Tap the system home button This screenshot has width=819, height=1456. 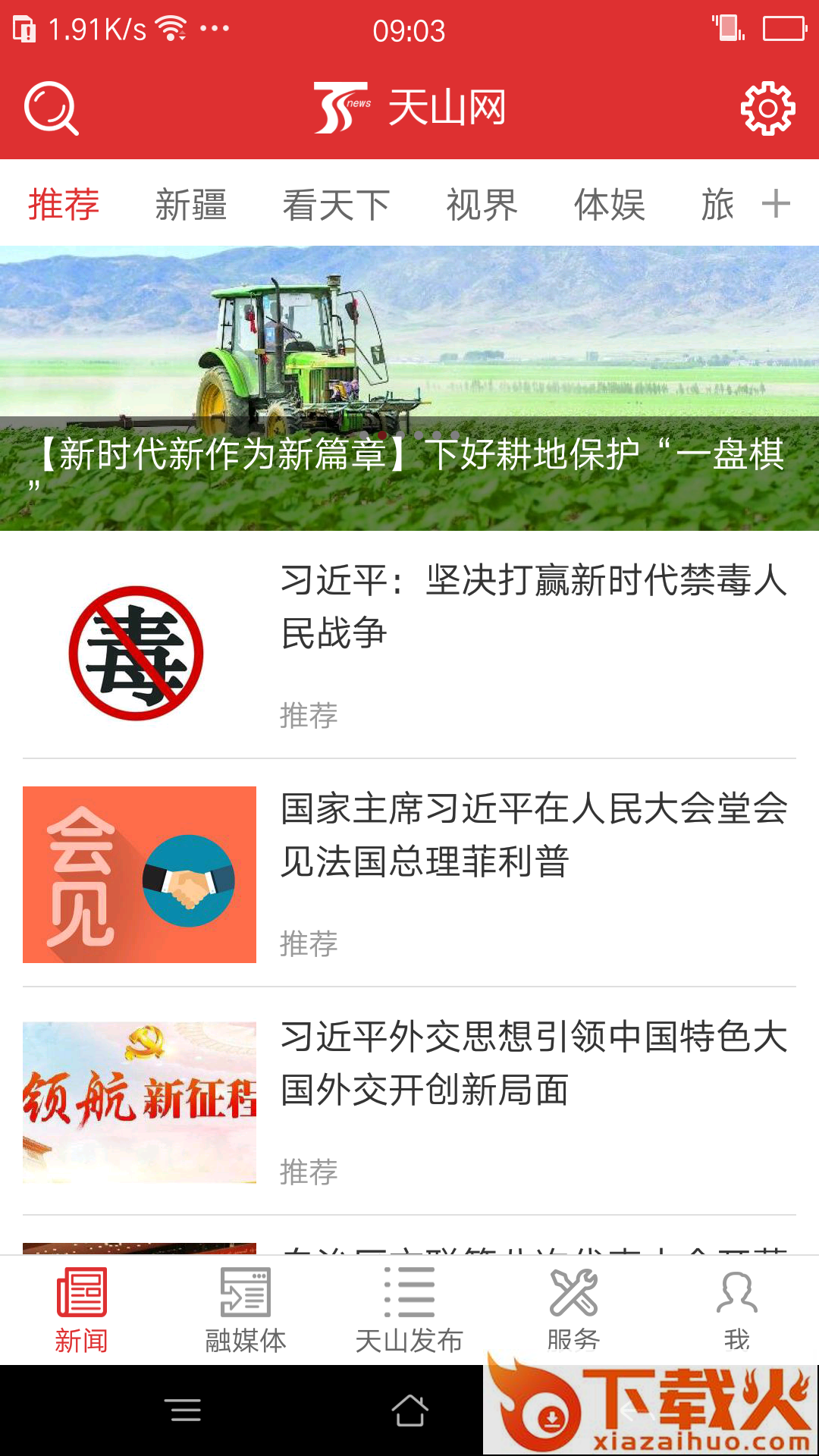pos(409,1410)
